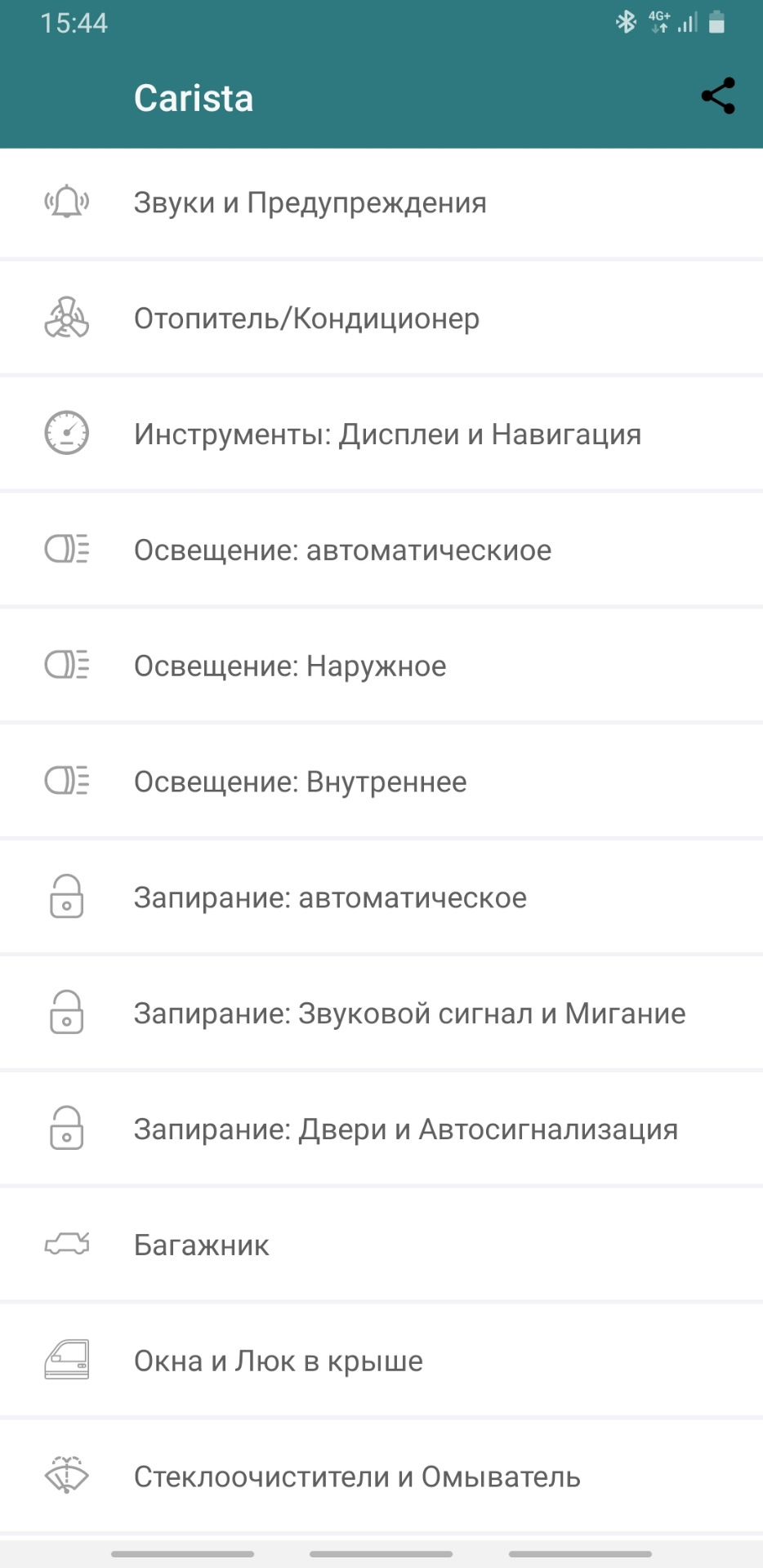763x1568 pixels.
Task: Open Окна и Люк в крыше settings
Action: point(278,1360)
